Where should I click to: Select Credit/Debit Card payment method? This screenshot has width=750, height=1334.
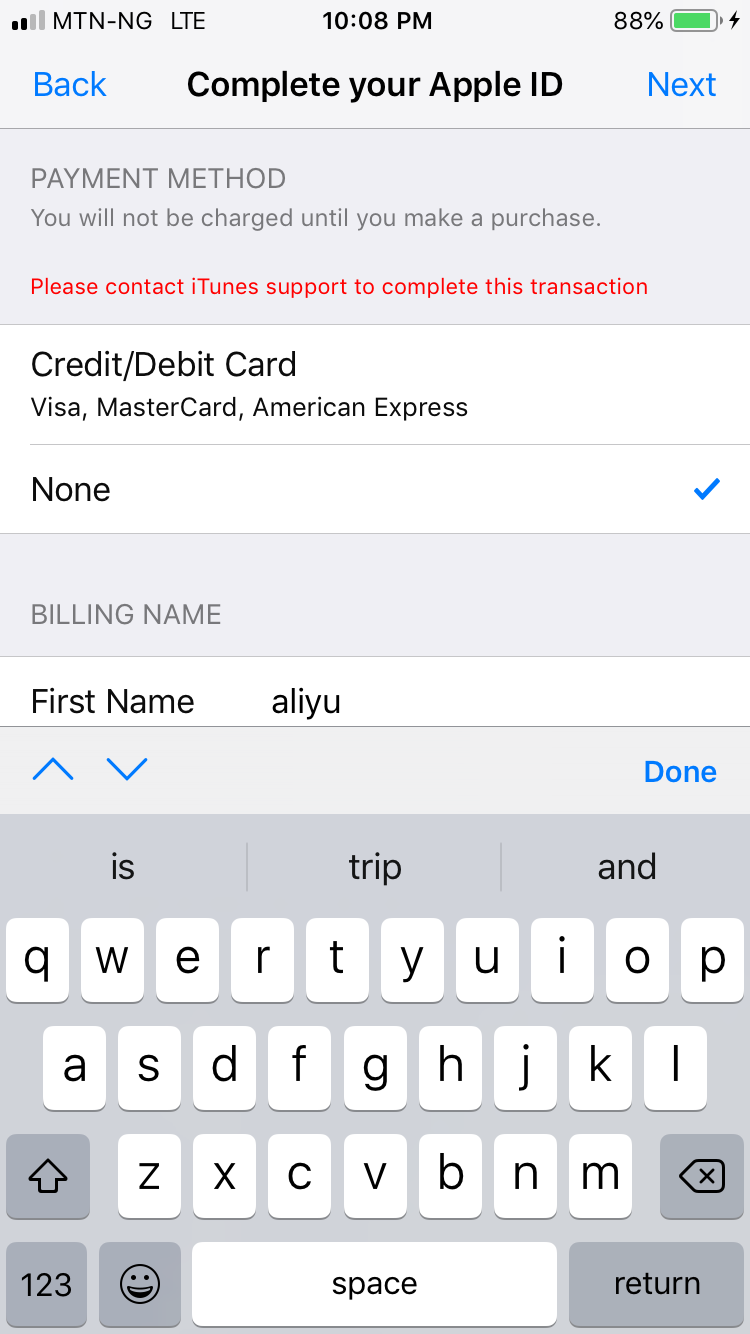tap(375, 384)
